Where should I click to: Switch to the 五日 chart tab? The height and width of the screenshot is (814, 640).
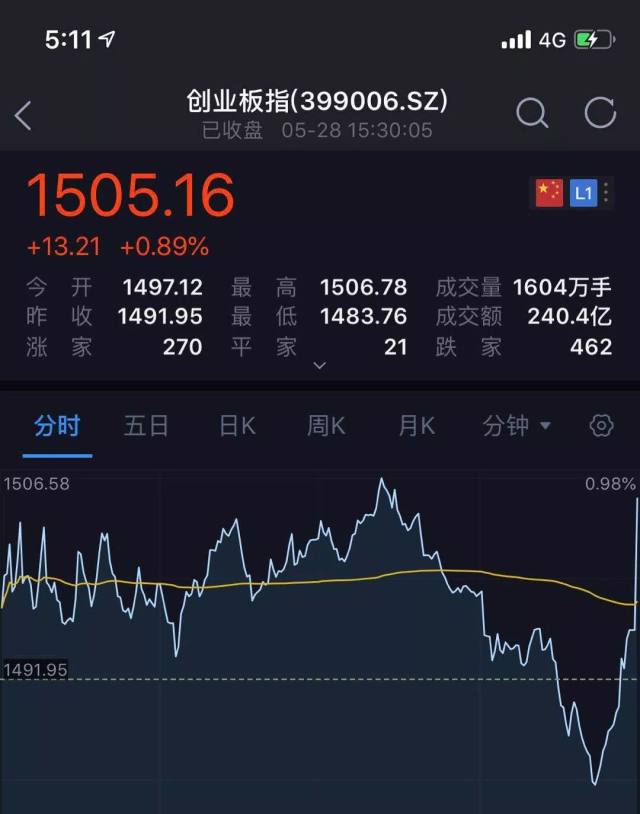click(146, 427)
